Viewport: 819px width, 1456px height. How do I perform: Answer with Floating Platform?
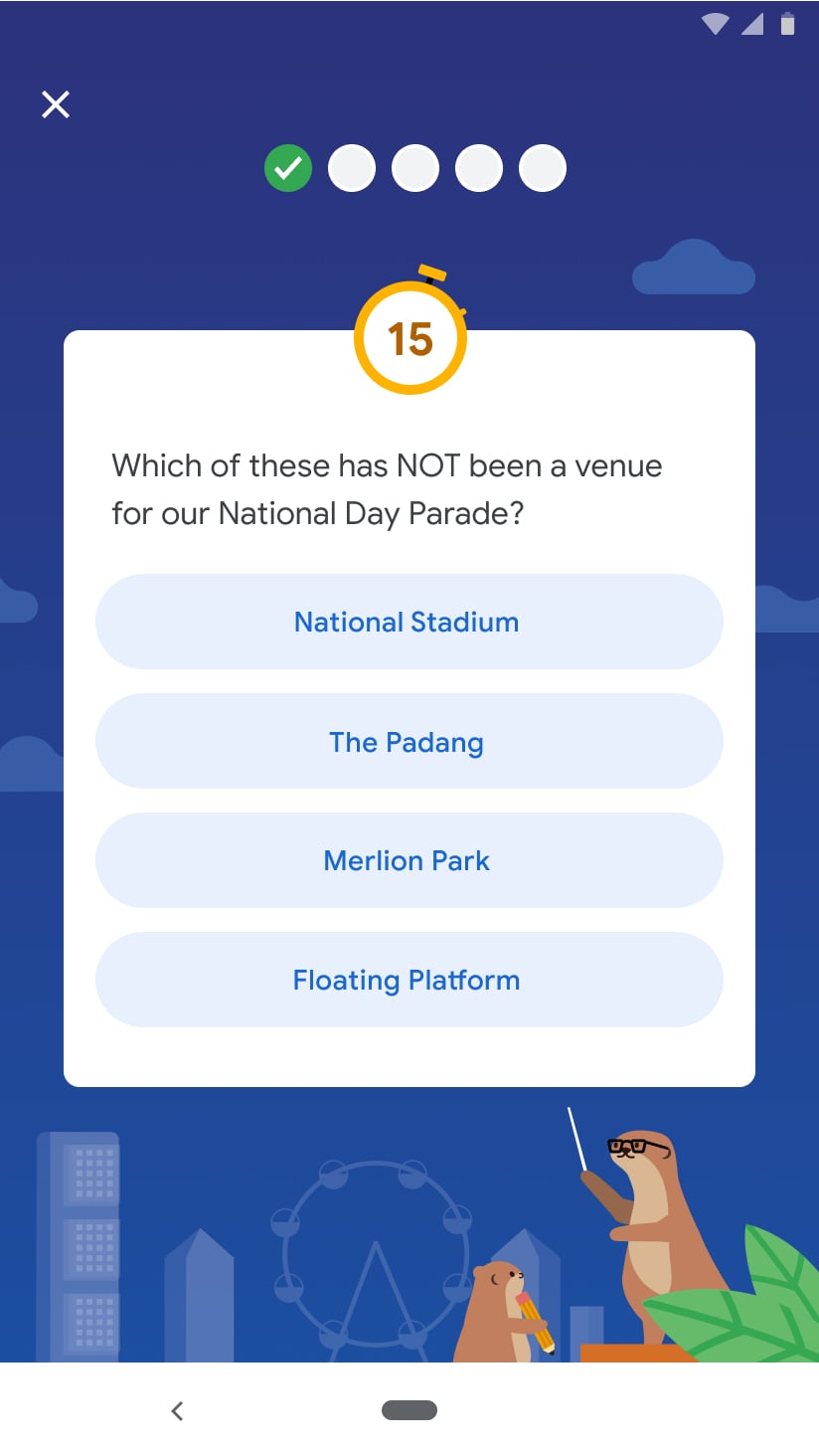pyautogui.click(x=409, y=980)
